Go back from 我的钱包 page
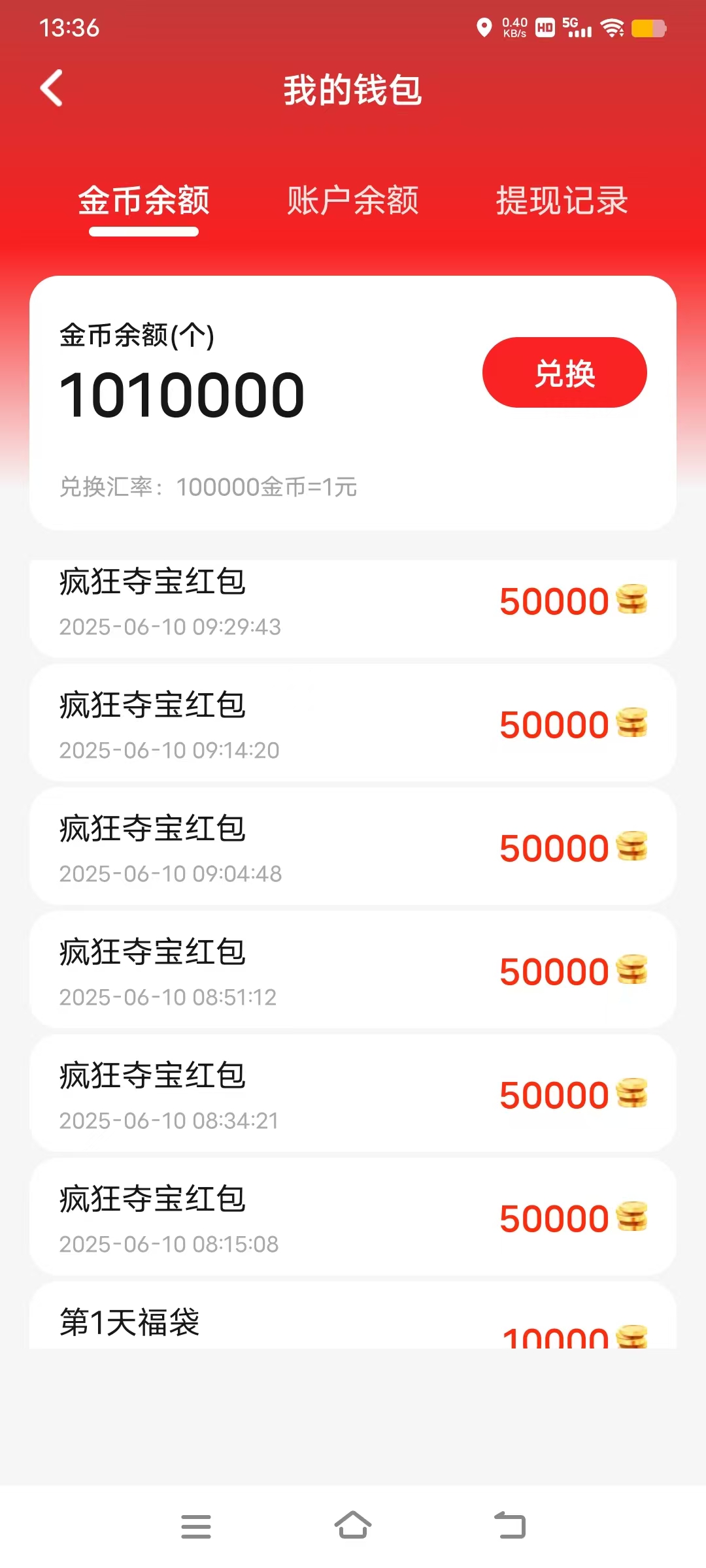This screenshot has height=1568, width=706. (x=52, y=88)
